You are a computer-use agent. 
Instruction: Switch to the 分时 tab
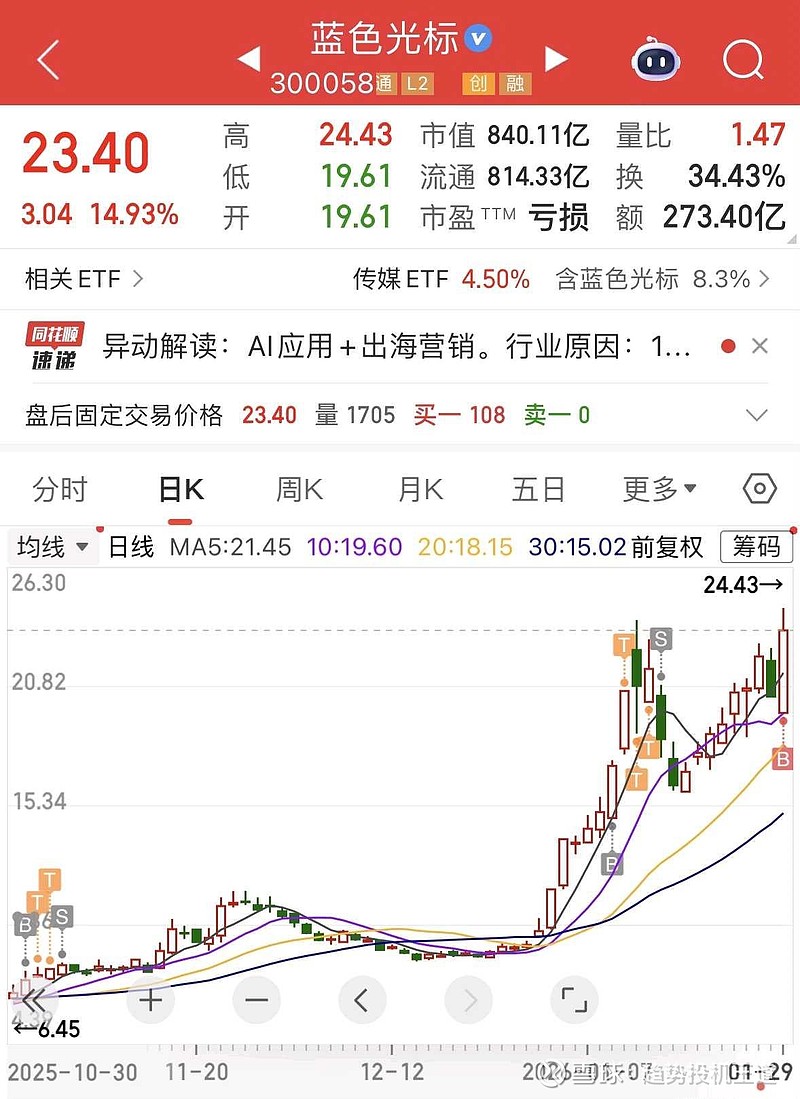[60, 489]
